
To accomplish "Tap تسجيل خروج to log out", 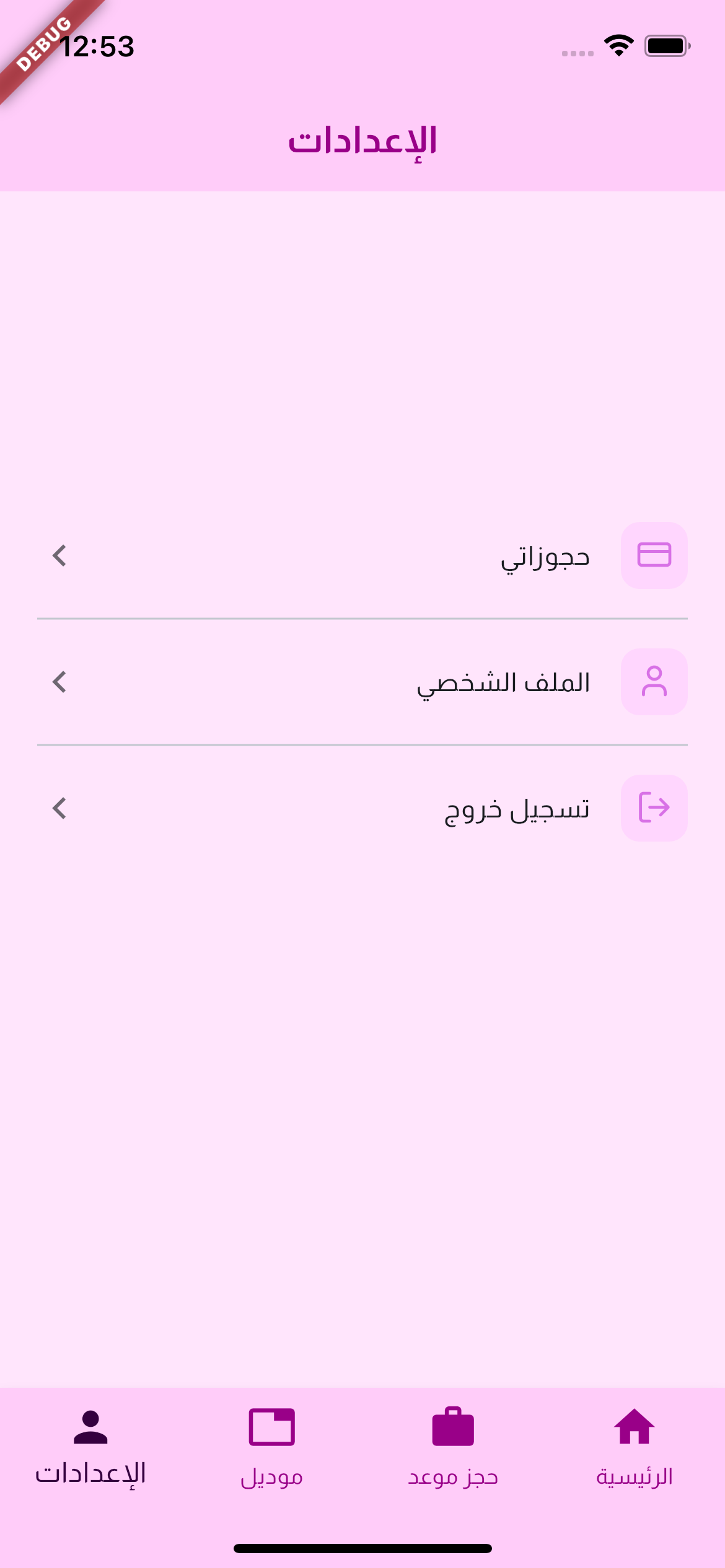I will coord(362,808).
